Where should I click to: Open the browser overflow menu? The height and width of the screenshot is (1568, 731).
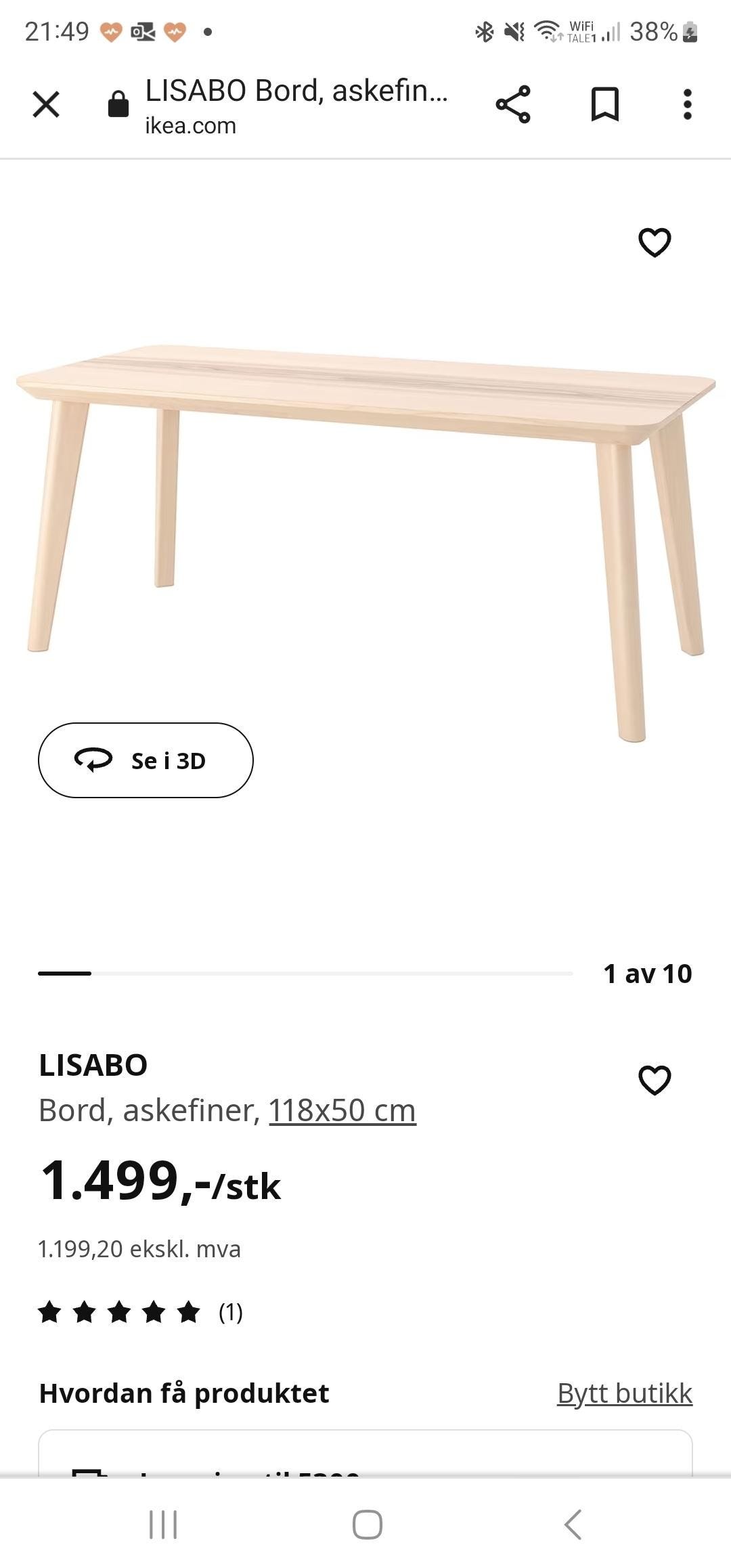point(688,104)
